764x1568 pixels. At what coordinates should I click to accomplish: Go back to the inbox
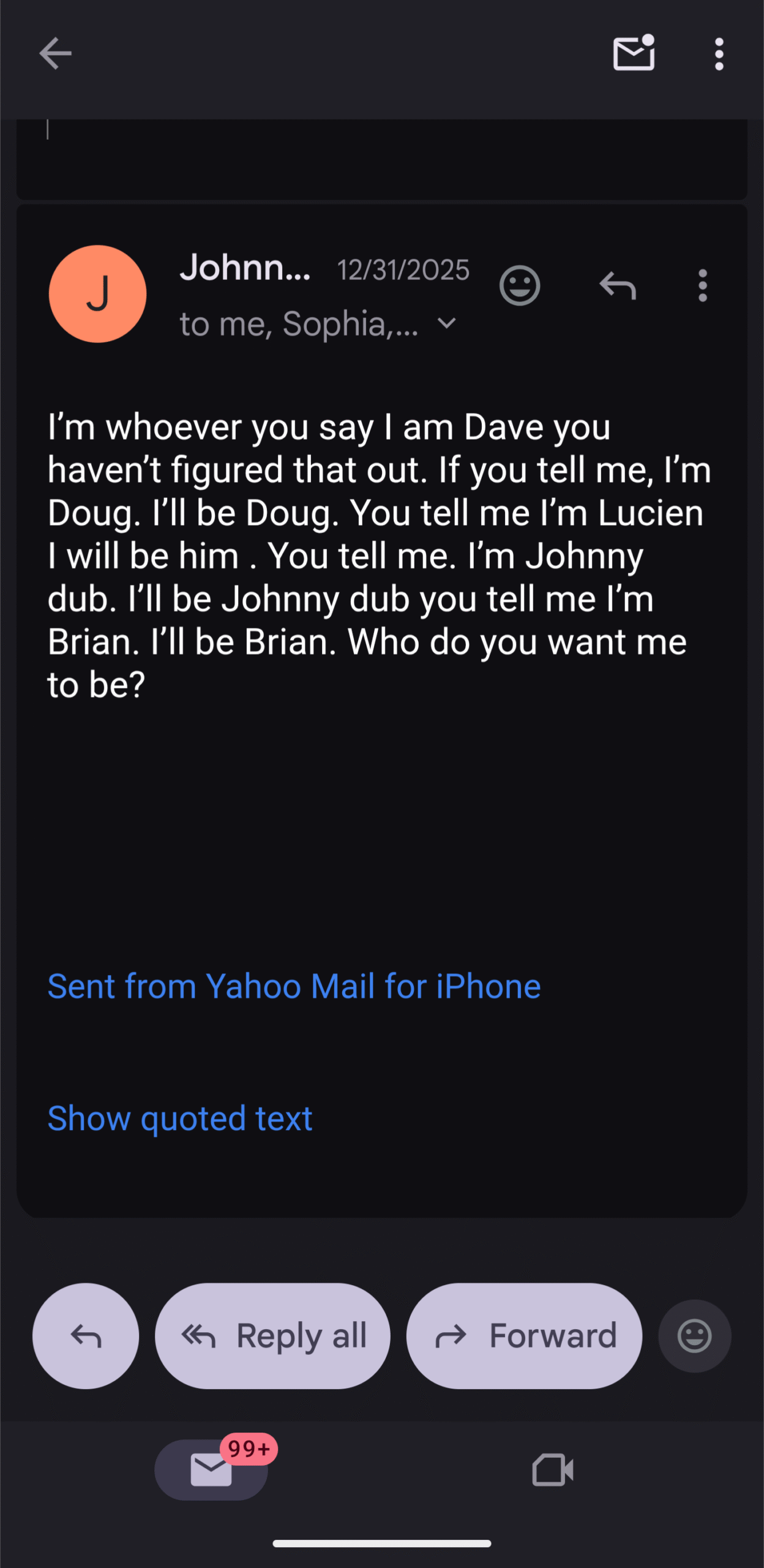55,54
